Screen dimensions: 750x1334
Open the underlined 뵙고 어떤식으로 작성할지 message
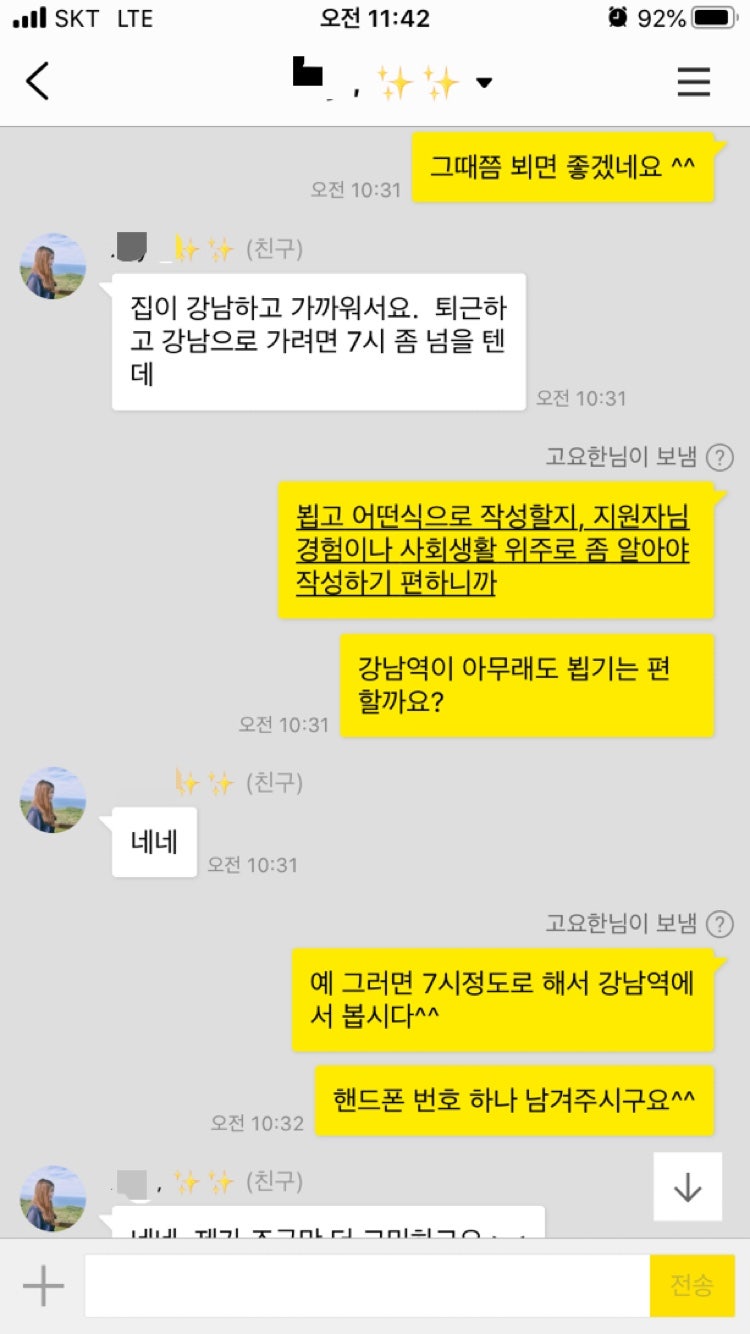[494, 550]
